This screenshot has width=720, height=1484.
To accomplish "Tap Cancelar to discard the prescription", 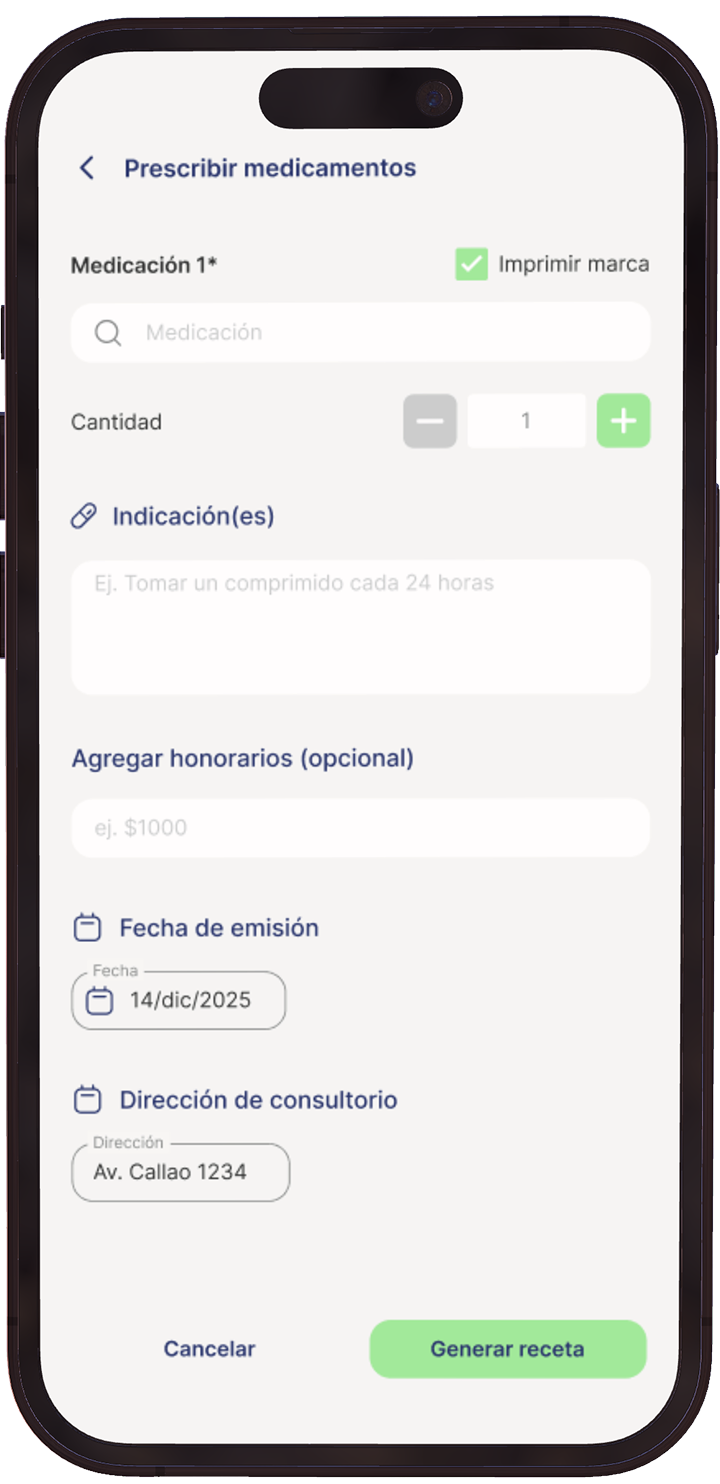I will coord(209,1349).
